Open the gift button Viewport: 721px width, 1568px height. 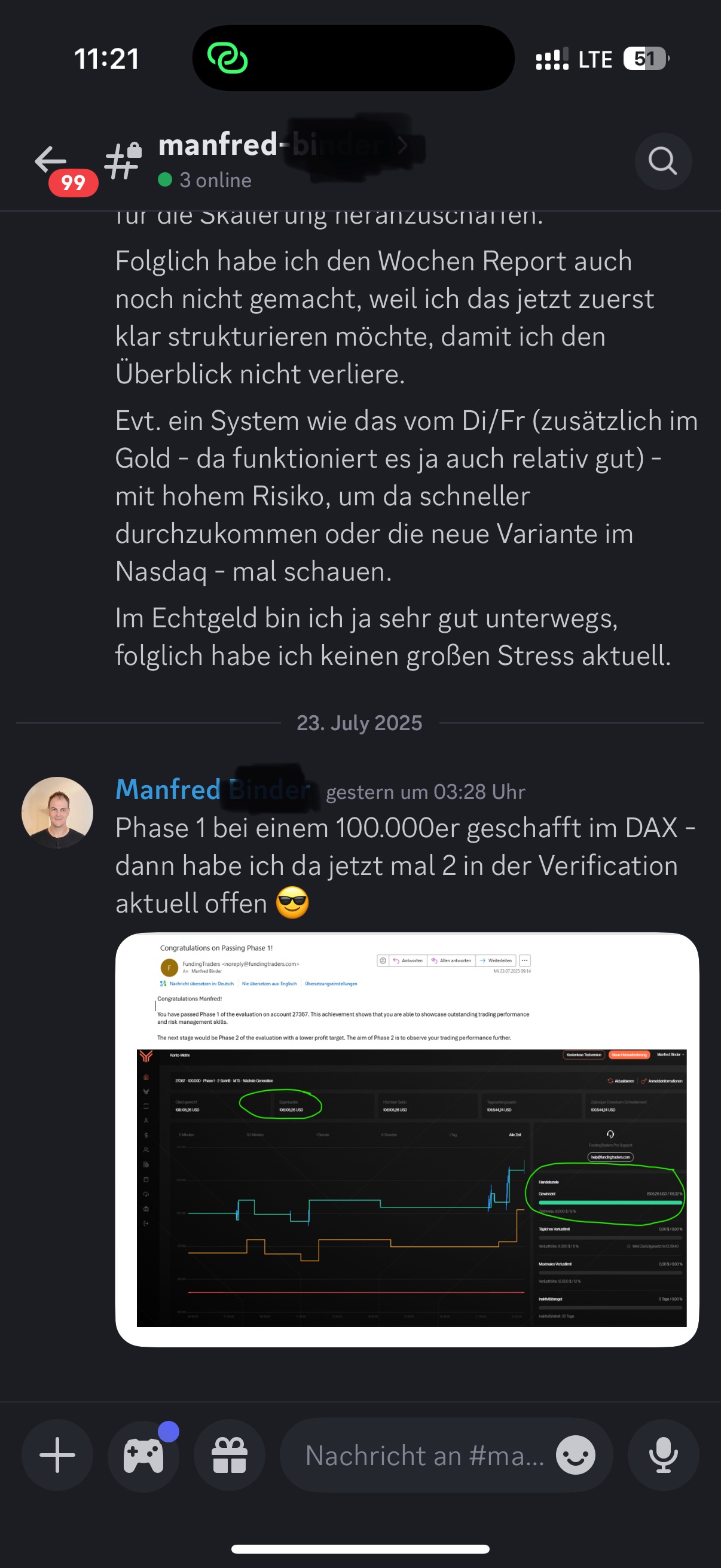(230, 1455)
